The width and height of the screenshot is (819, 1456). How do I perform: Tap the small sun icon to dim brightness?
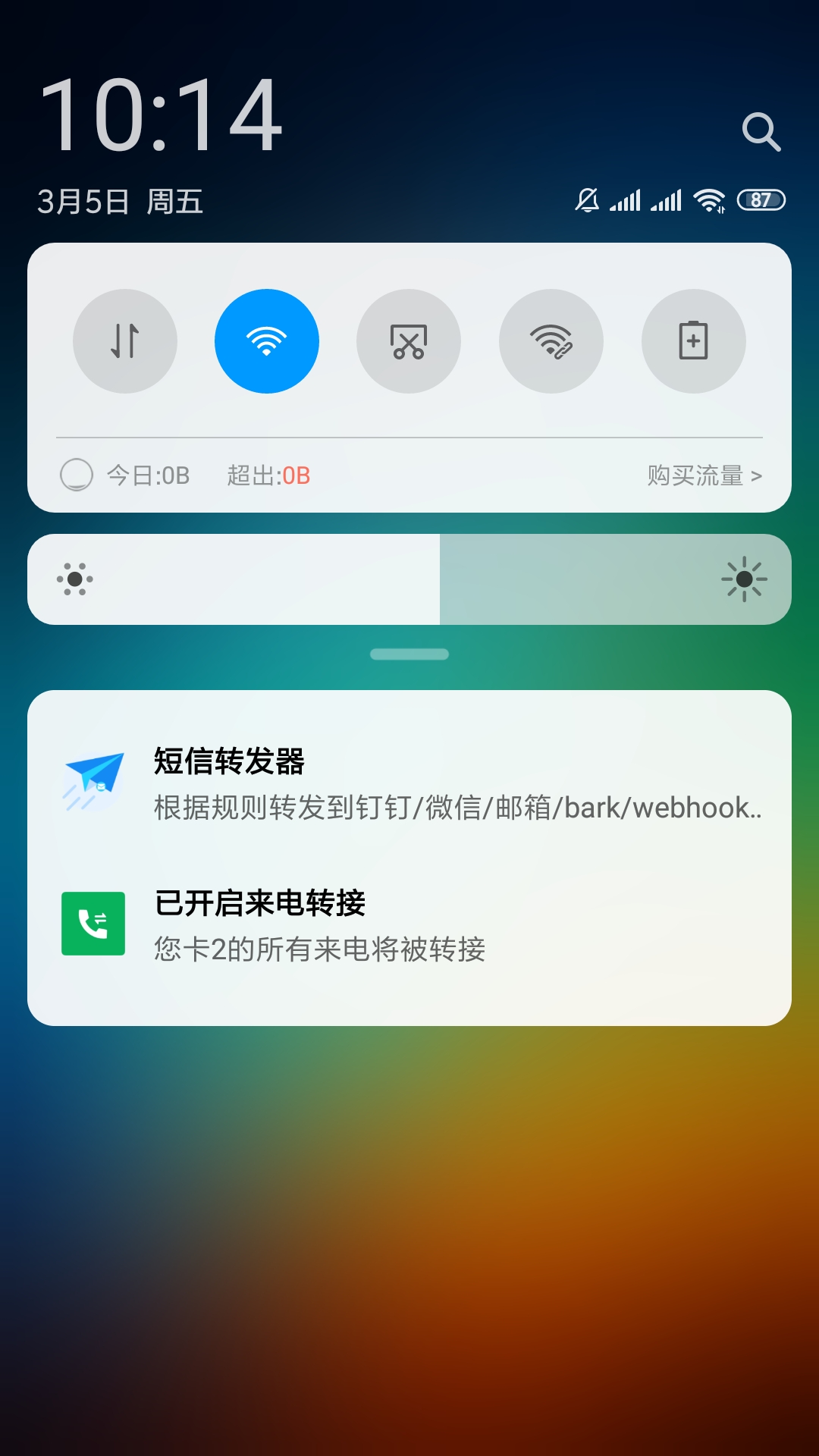pyautogui.click(x=74, y=579)
